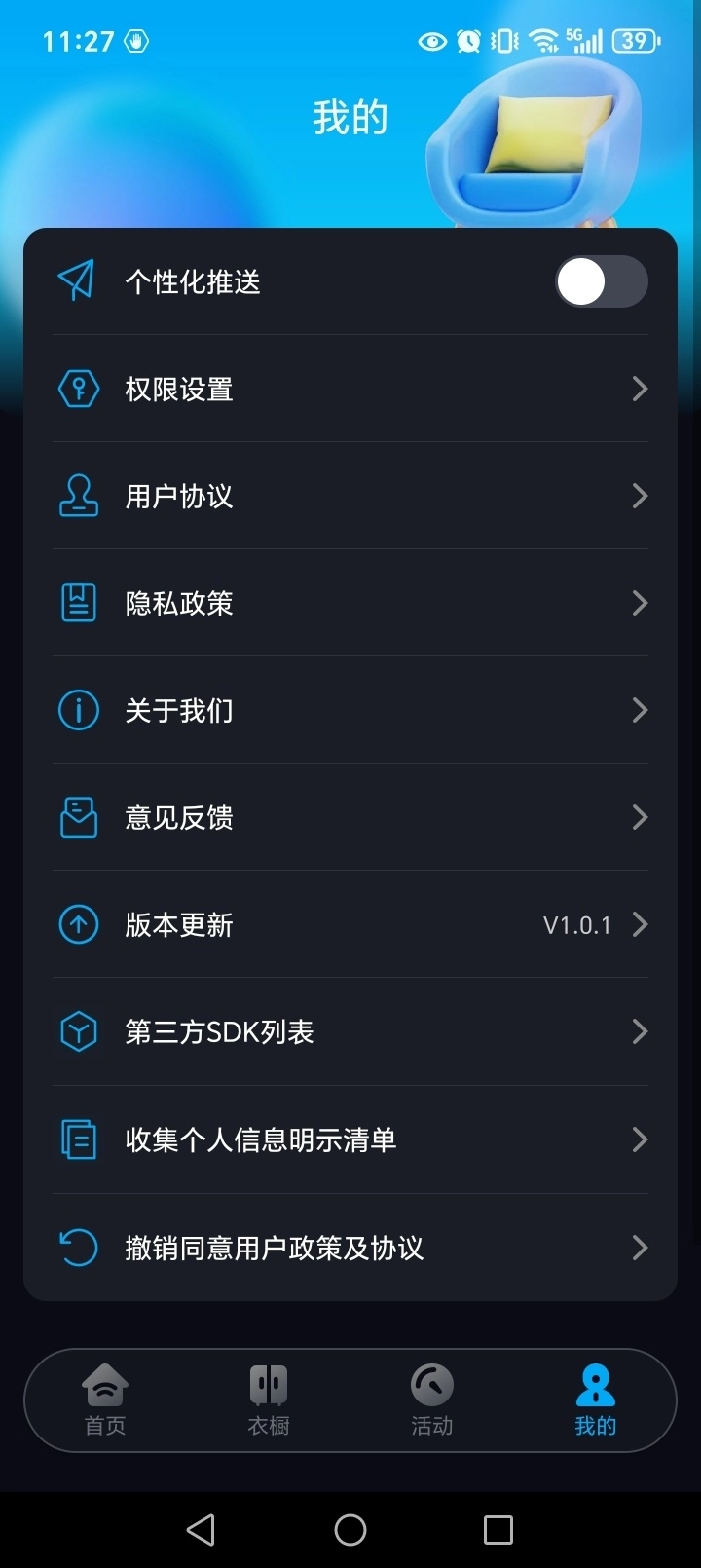The width and height of the screenshot is (701, 1568).
Task: Expand the privacy policy (隐私政策) row chevron
Action: pos(640,603)
